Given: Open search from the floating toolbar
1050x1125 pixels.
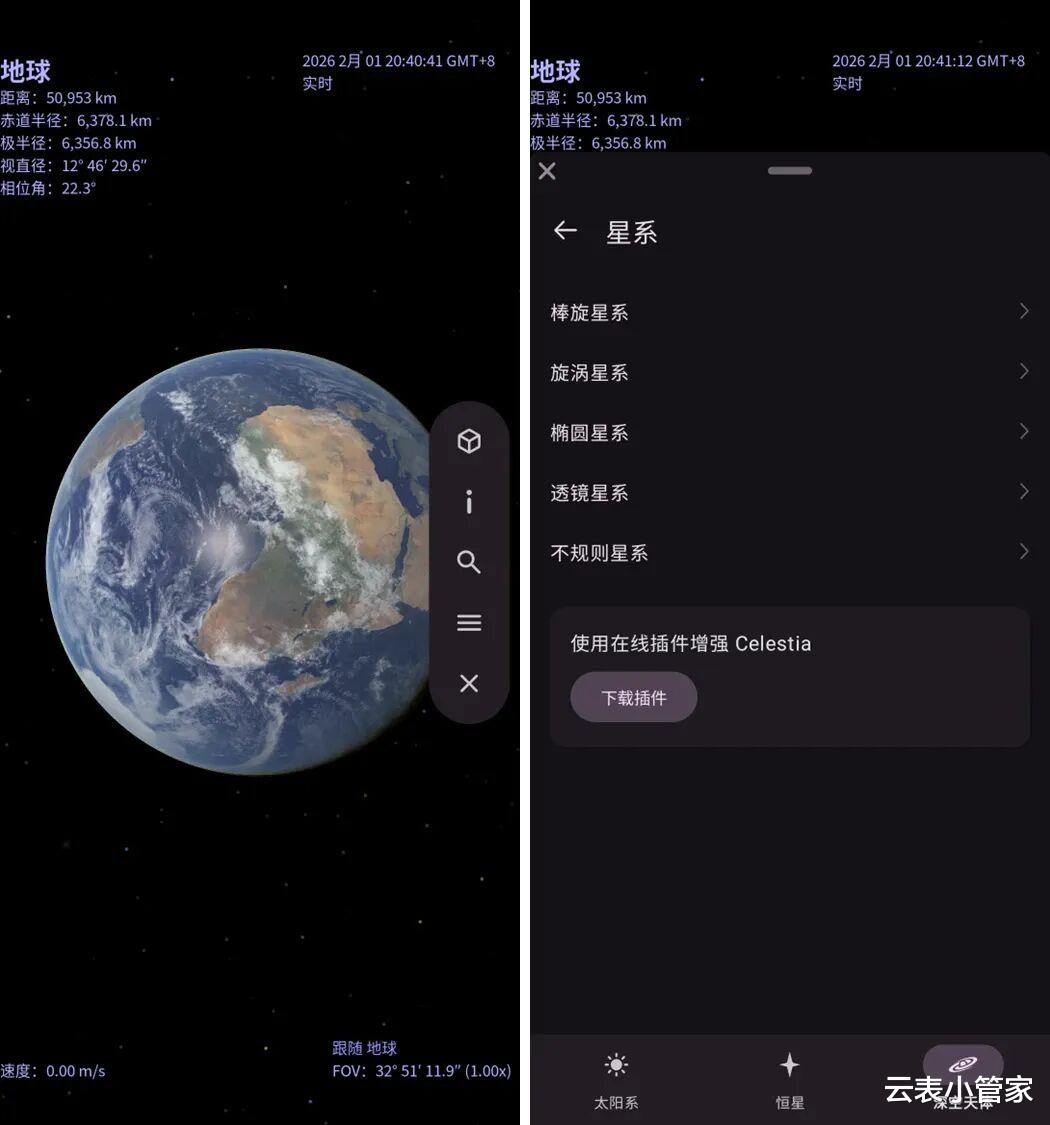Looking at the screenshot, I should (469, 562).
